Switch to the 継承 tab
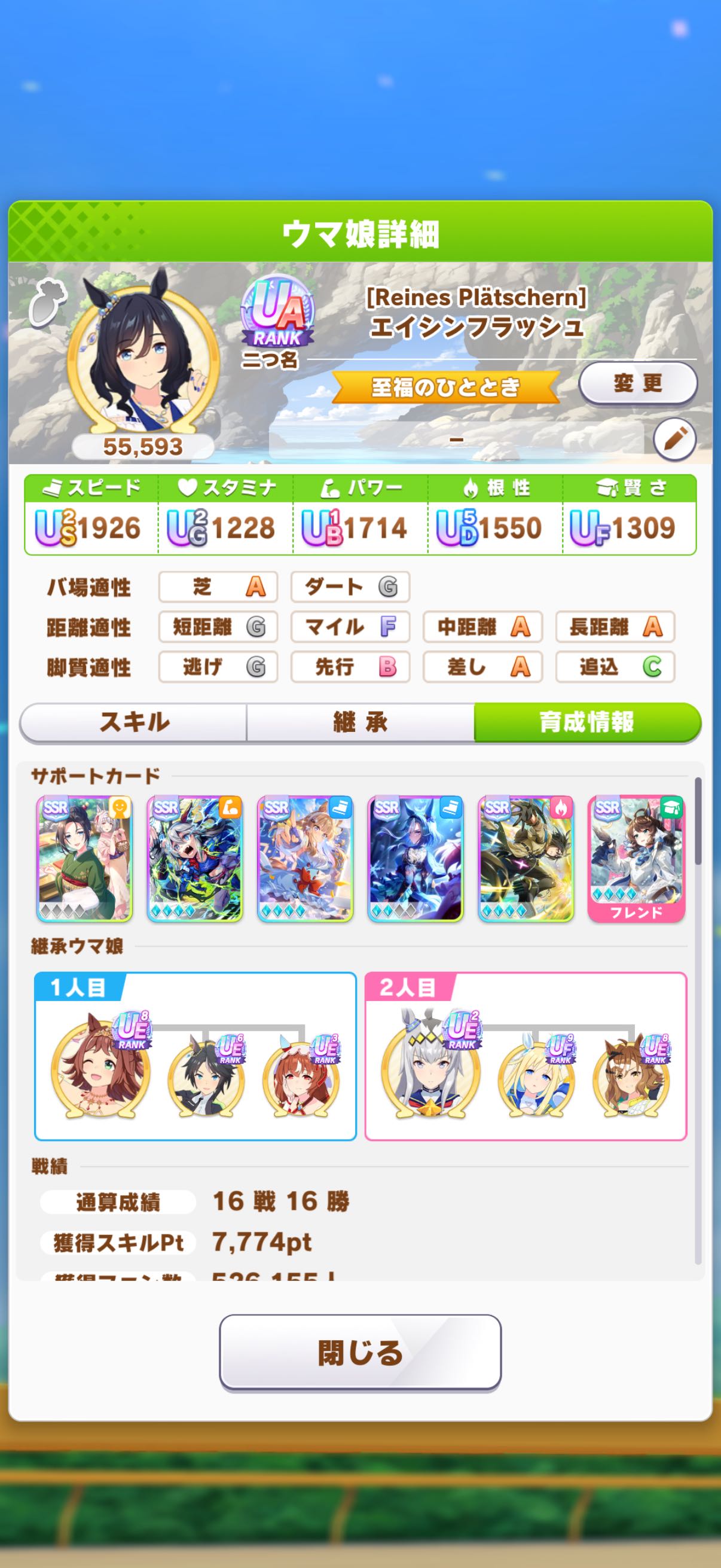 [x=360, y=722]
